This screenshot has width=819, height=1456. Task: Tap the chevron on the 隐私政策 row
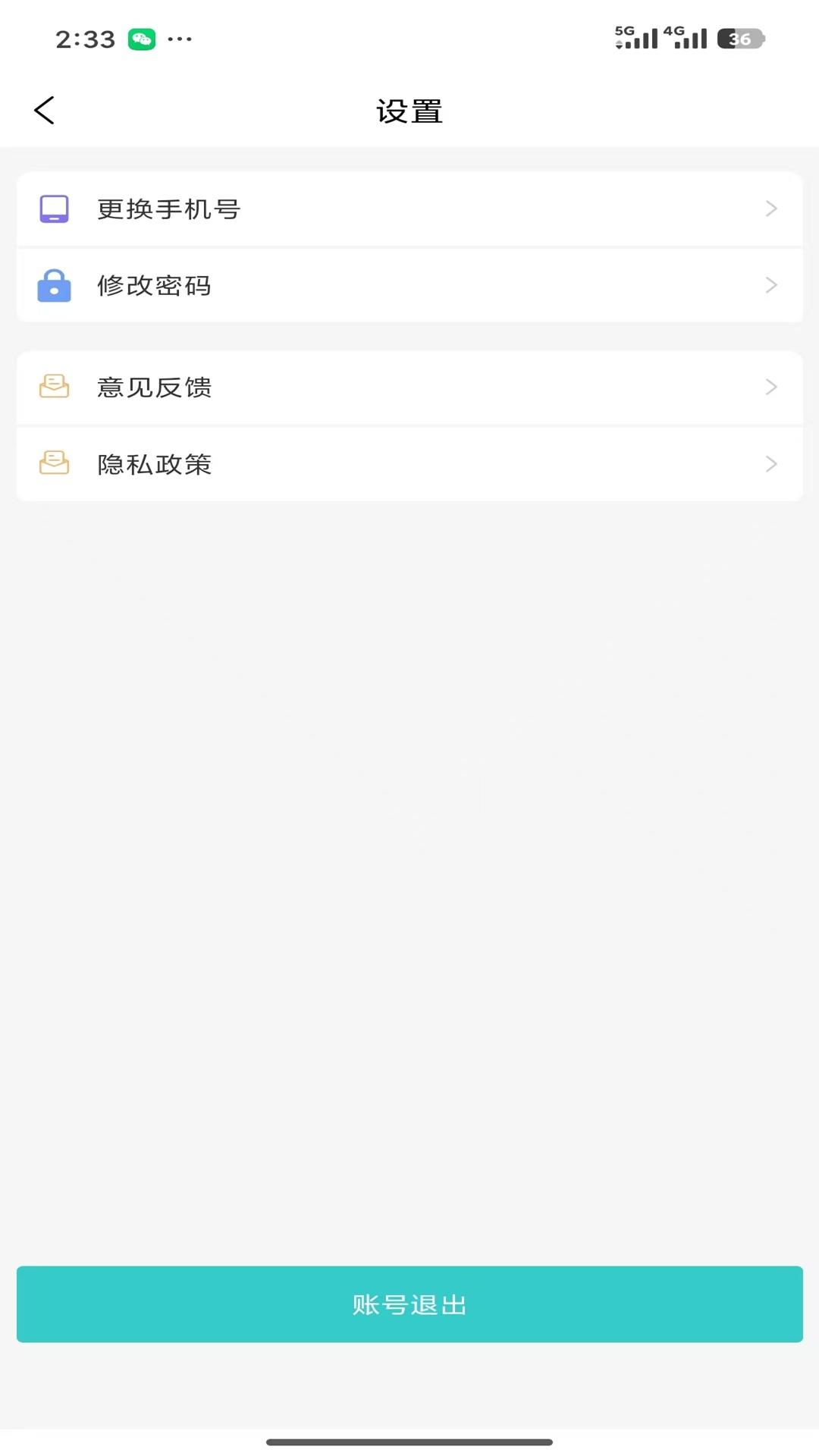tap(771, 463)
